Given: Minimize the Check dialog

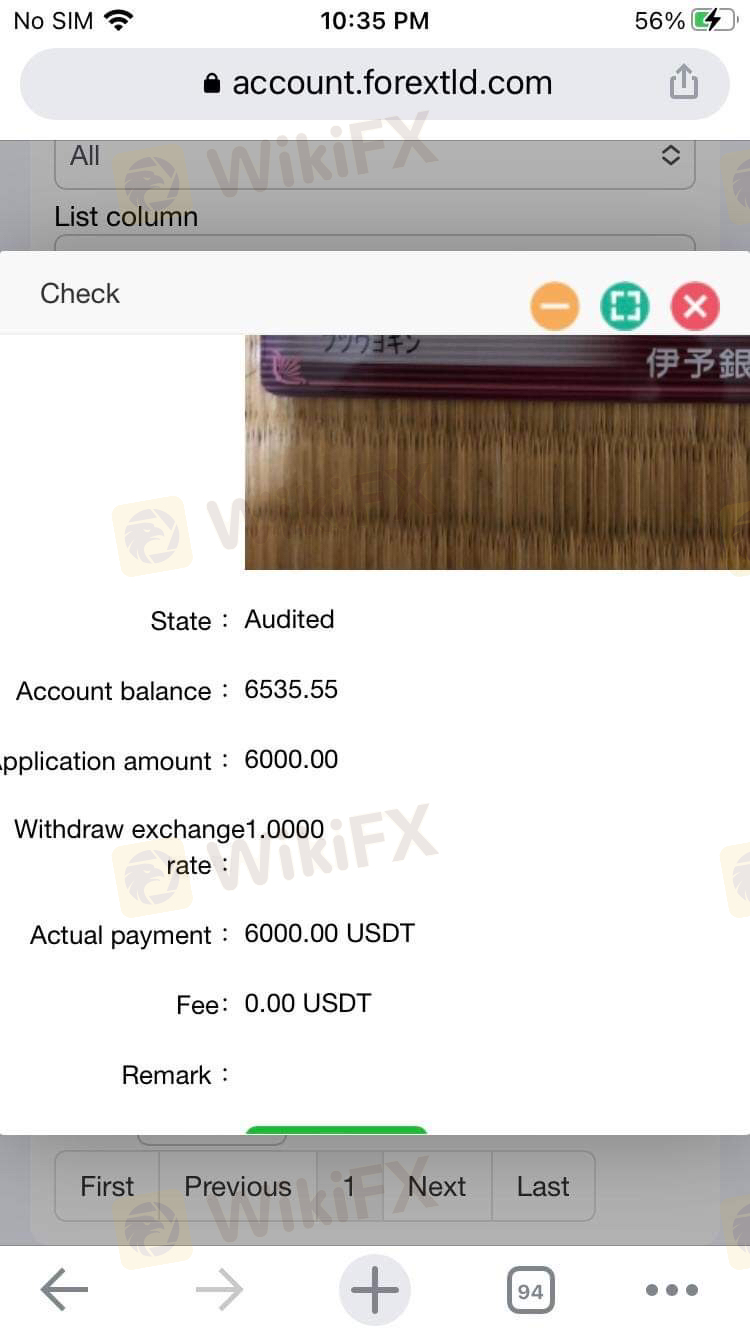Looking at the screenshot, I should pyautogui.click(x=555, y=306).
